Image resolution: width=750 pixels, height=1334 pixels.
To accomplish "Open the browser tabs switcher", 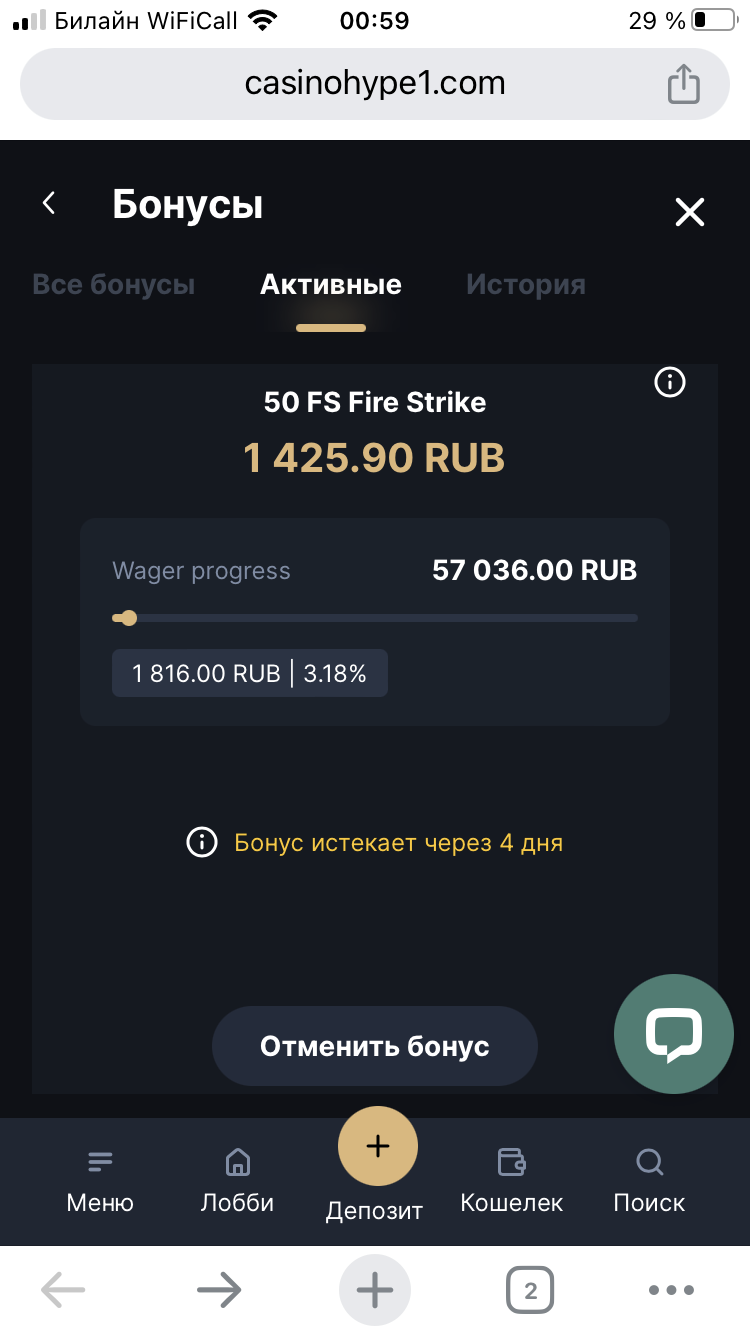I will tap(530, 1290).
